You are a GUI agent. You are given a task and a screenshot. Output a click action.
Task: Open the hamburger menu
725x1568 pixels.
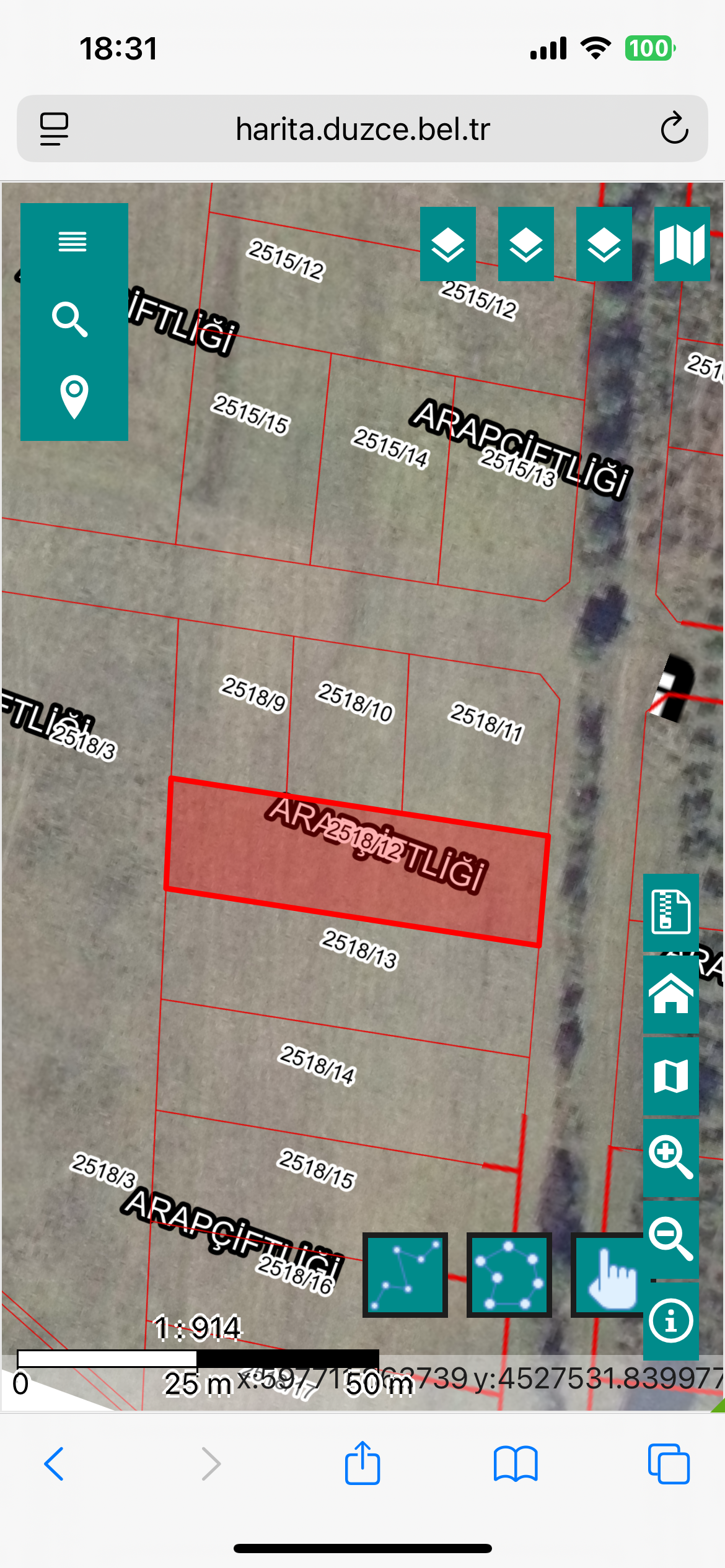pos(72,241)
